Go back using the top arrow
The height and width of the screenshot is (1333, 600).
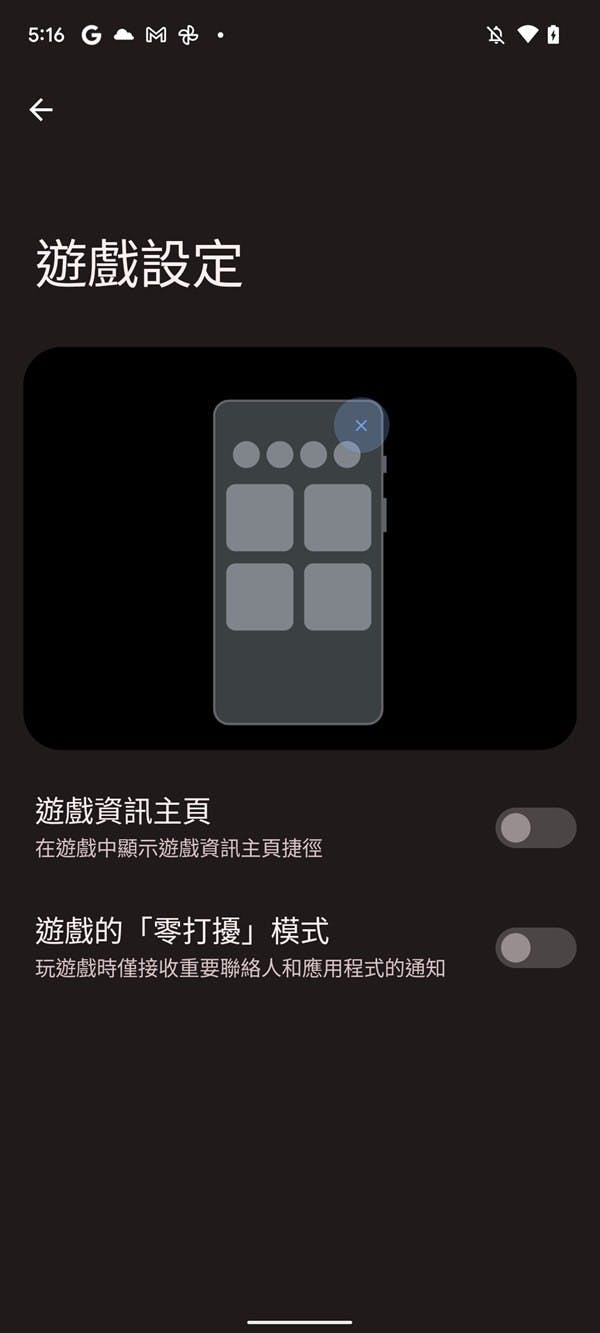41,110
